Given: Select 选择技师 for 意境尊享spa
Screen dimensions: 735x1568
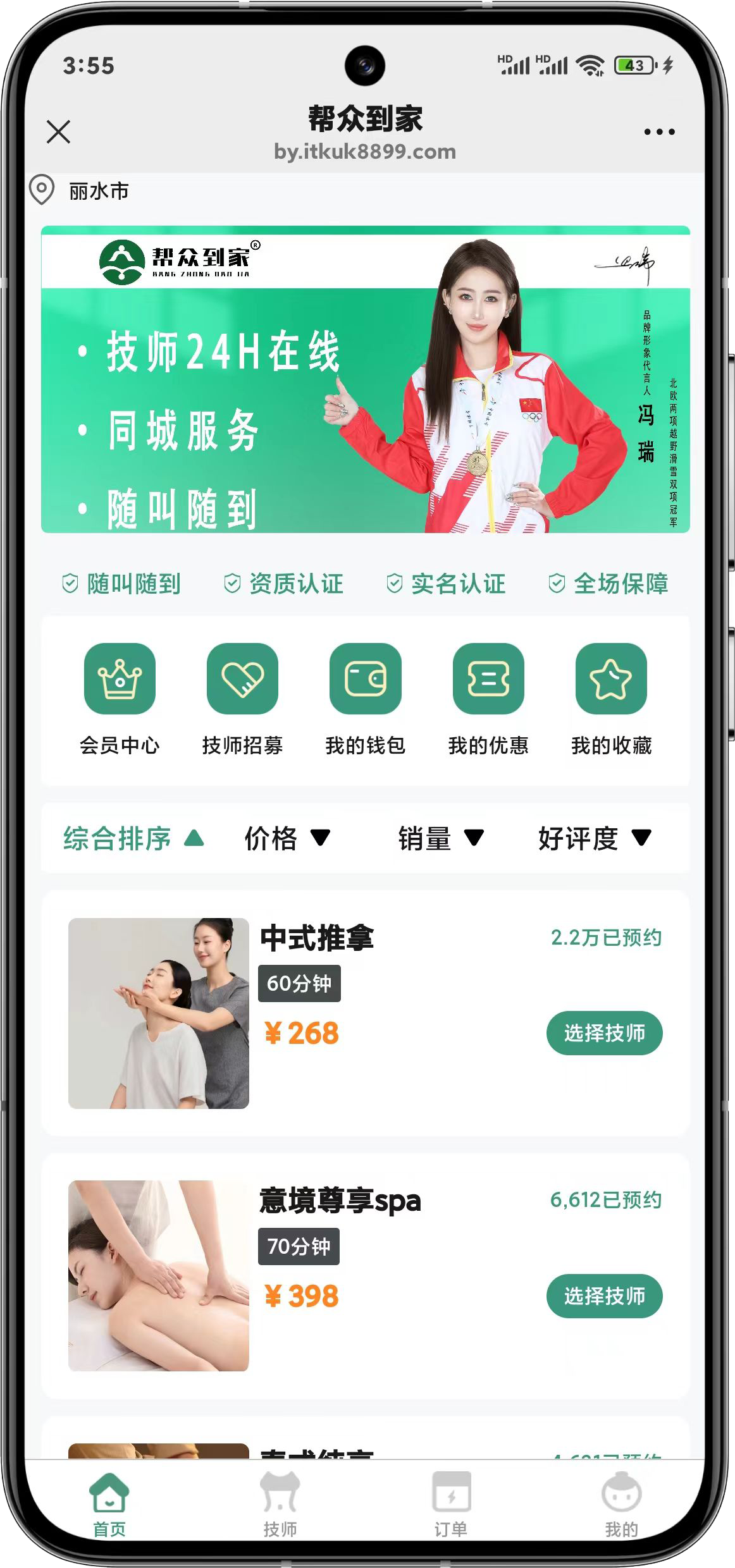Looking at the screenshot, I should point(604,1296).
